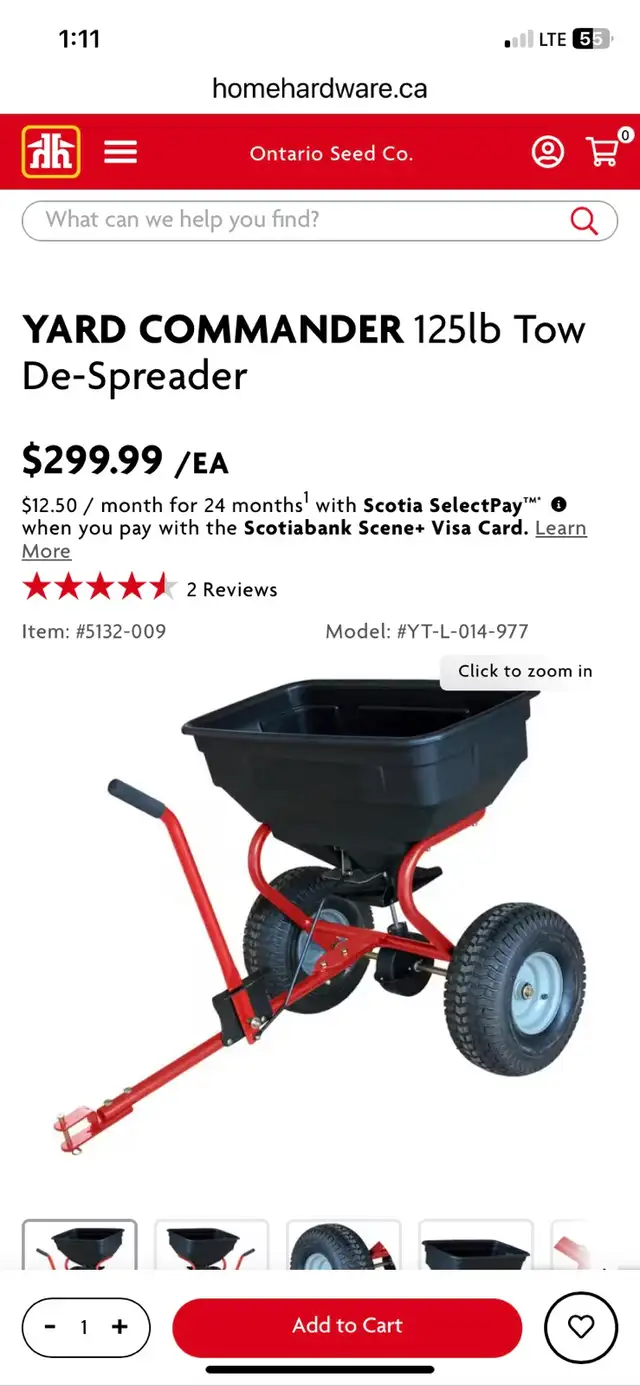Open the hamburger menu

(121, 153)
